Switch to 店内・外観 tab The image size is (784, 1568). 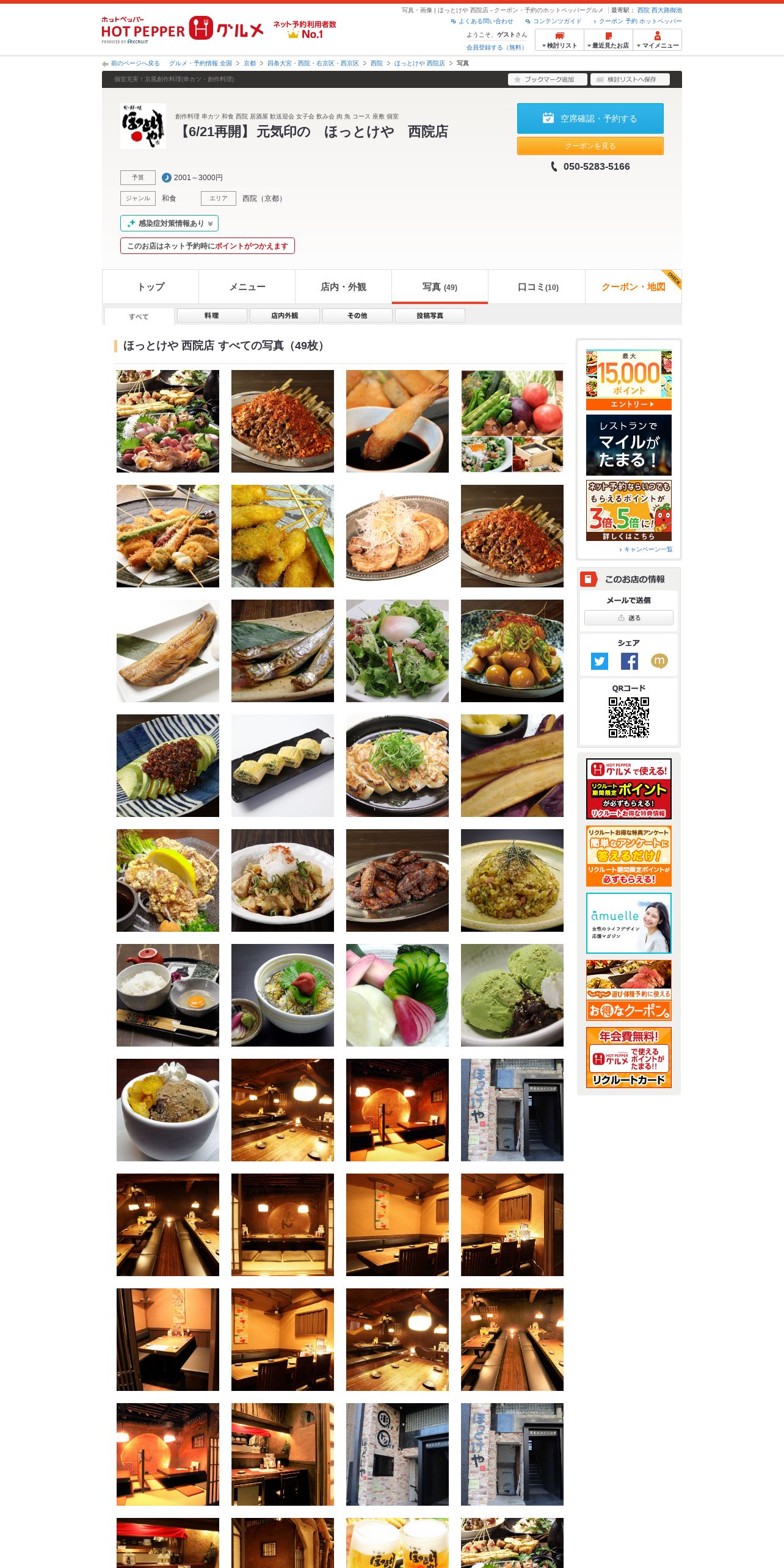344,287
